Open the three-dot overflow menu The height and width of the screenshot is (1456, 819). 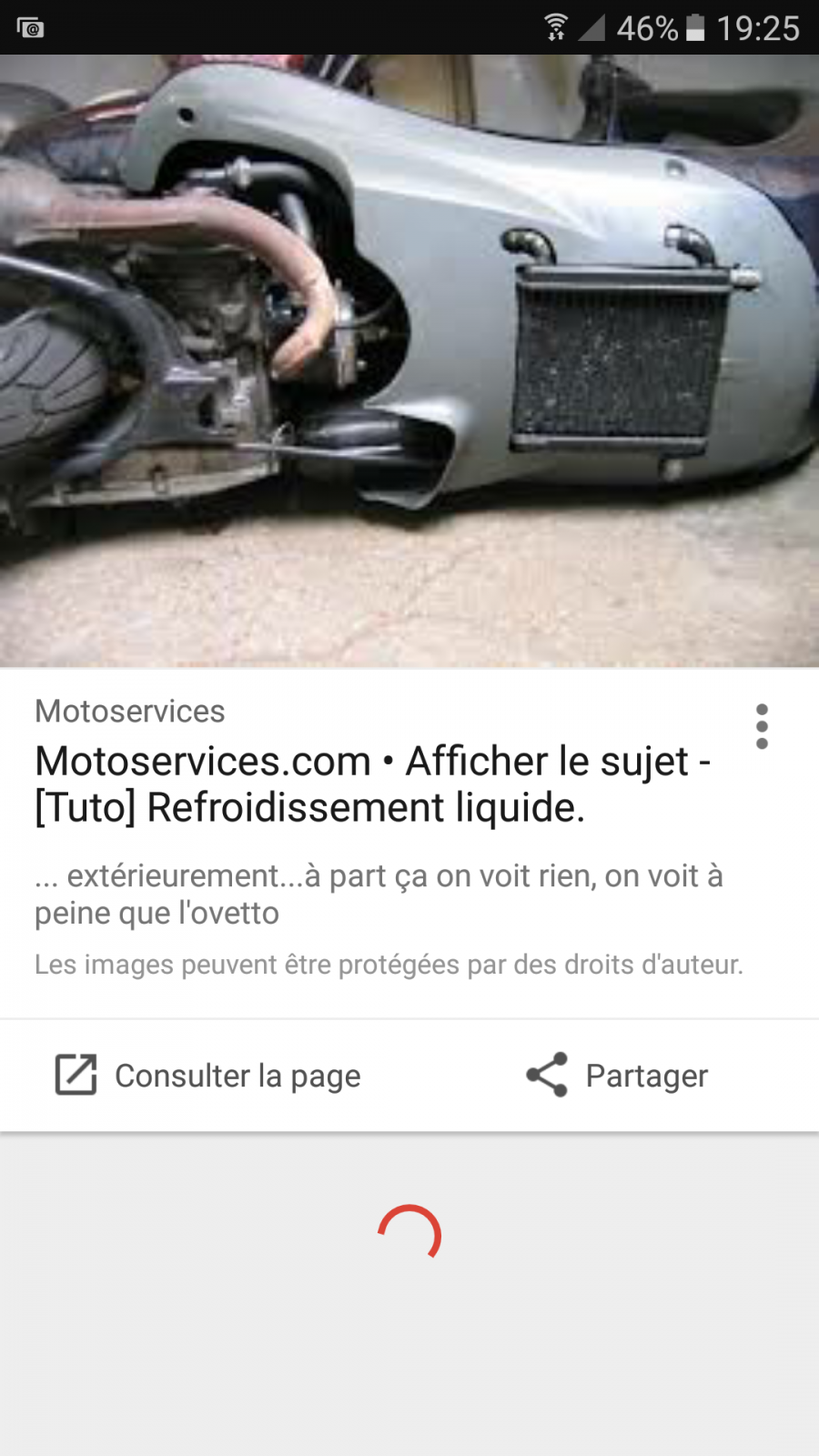tap(762, 726)
